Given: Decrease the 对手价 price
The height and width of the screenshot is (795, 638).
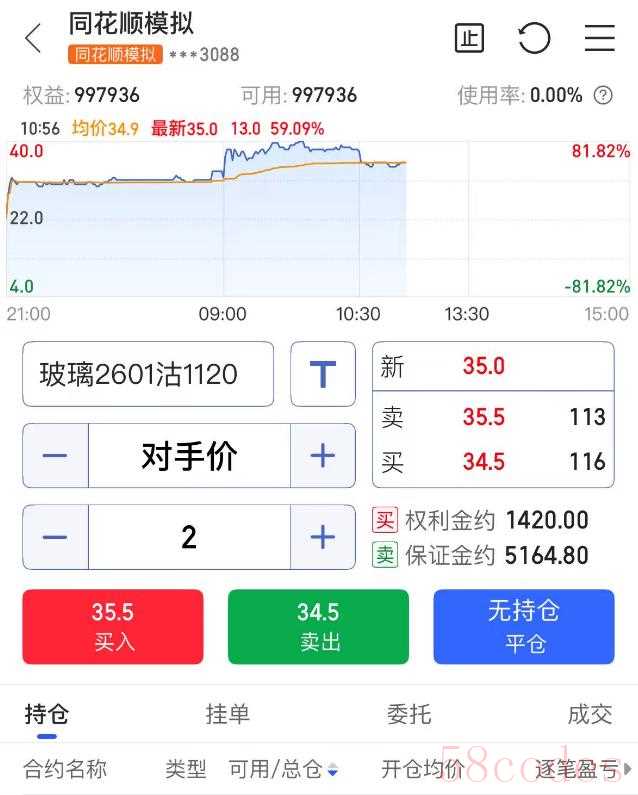Looking at the screenshot, I should (55, 456).
